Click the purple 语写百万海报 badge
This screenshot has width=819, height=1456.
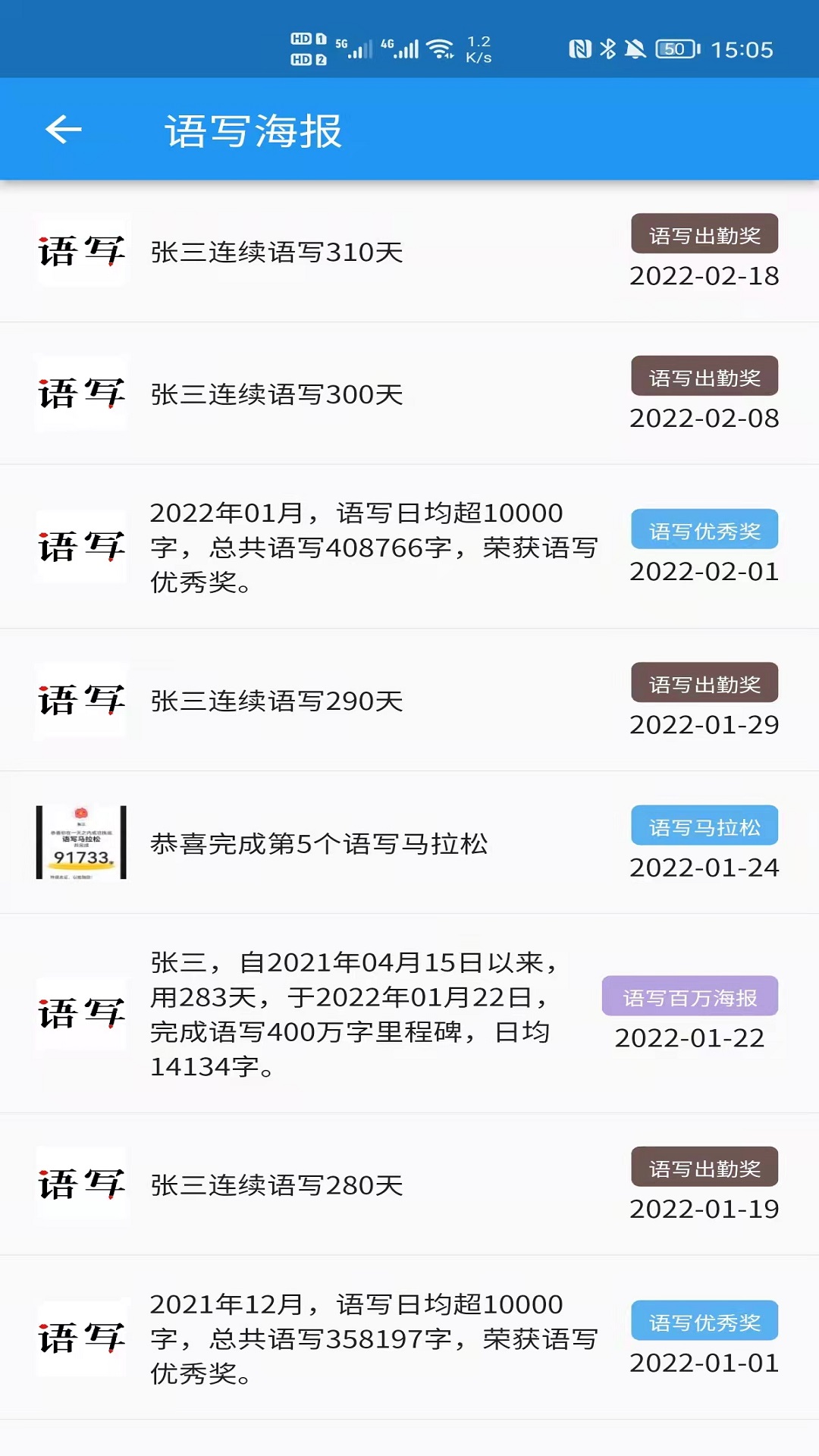690,996
